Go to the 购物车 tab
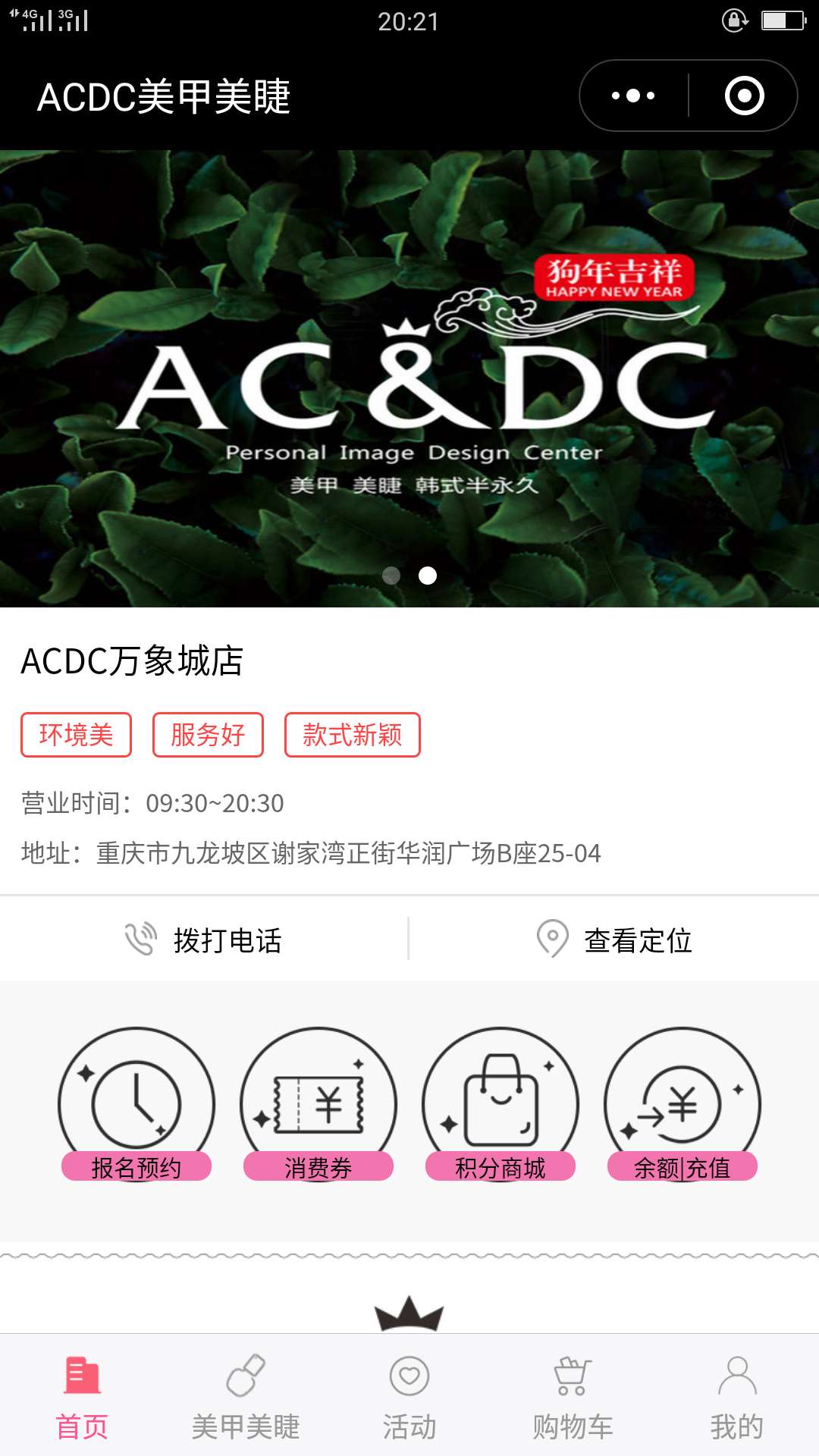The width and height of the screenshot is (819, 1456). [573, 1397]
